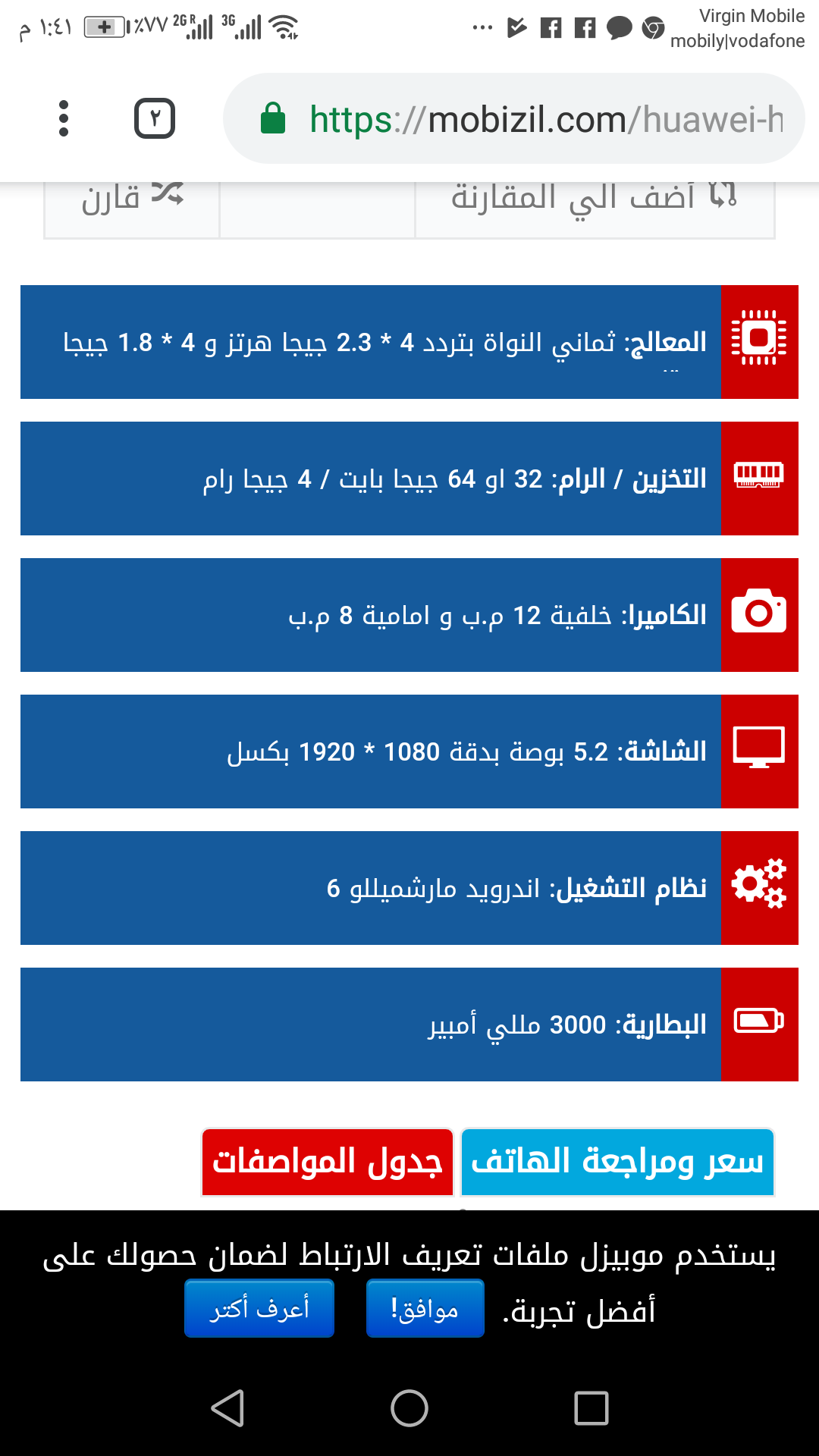This screenshot has width=819, height=1456.
Task: Open the tab switcher showing ٢ tabs
Action: tap(155, 118)
